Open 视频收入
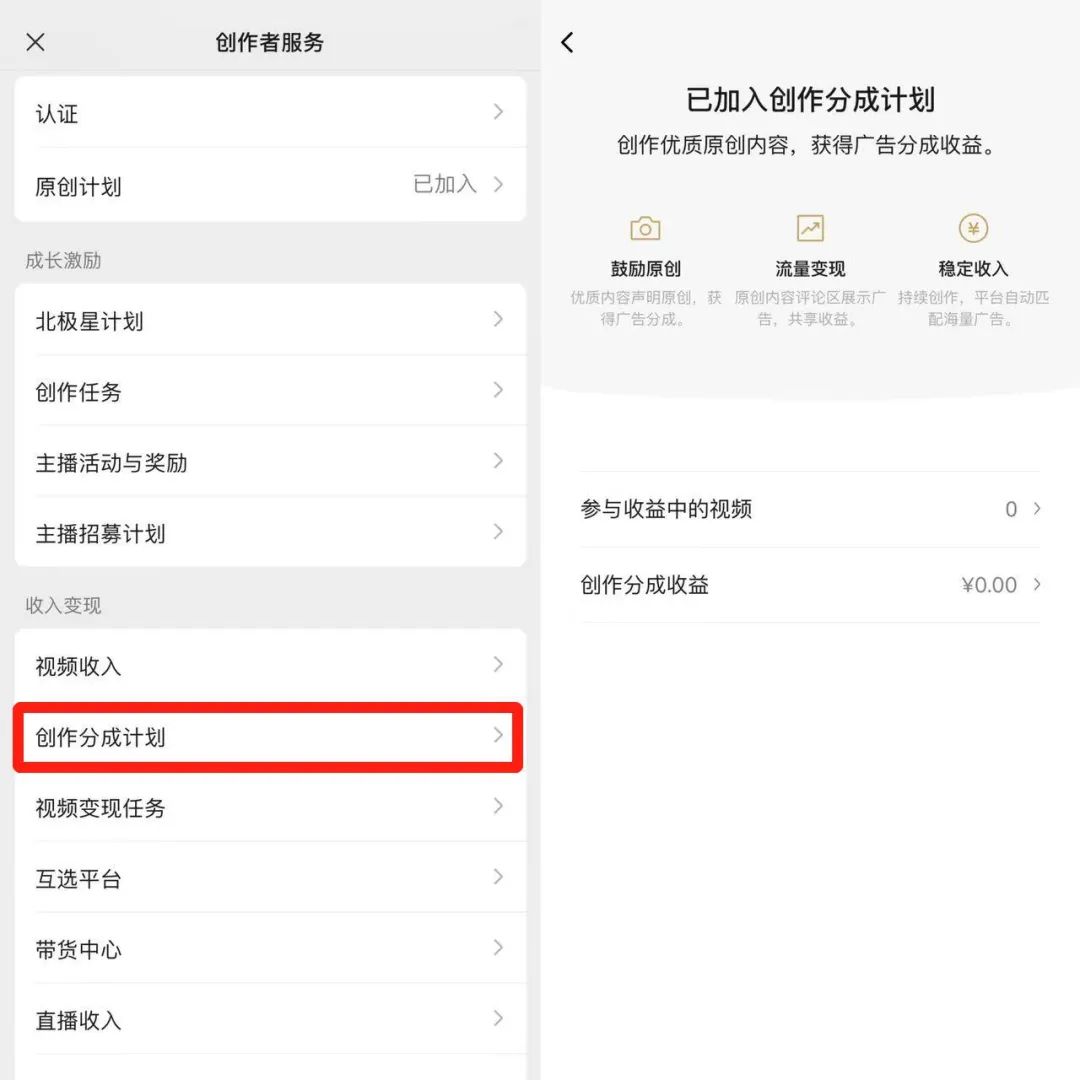Image resolution: width=1080 pixels, height=1080 pixels. 269,666
